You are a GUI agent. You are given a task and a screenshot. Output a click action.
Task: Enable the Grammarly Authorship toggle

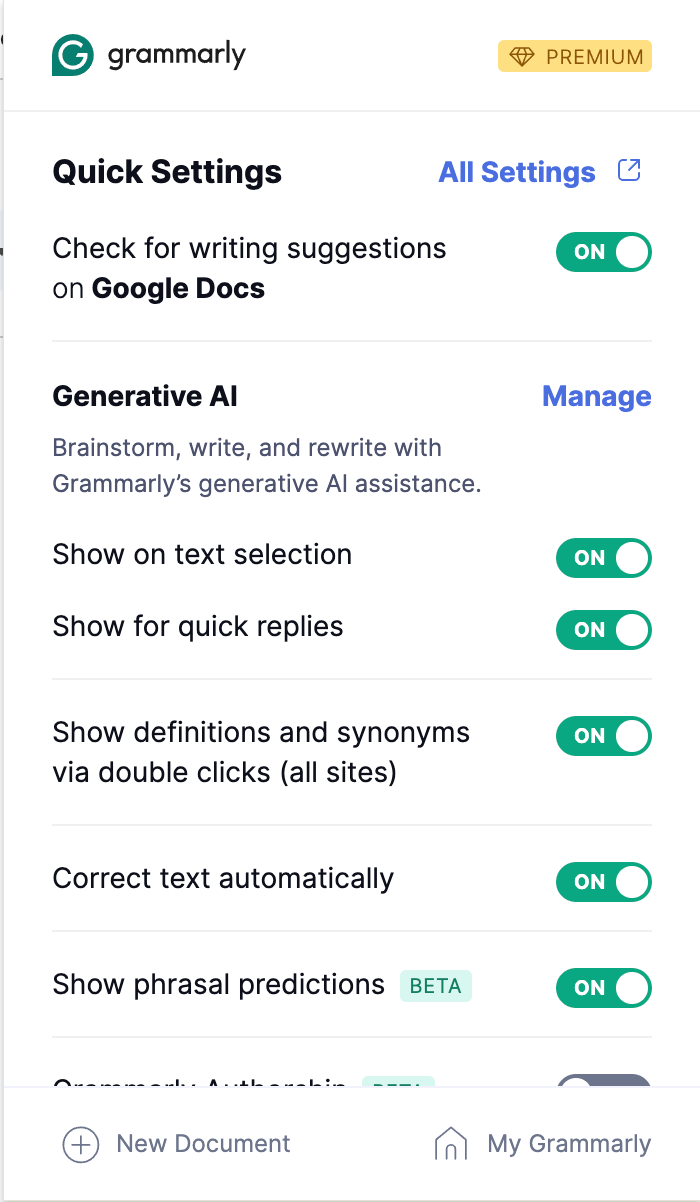point(603,1082)
